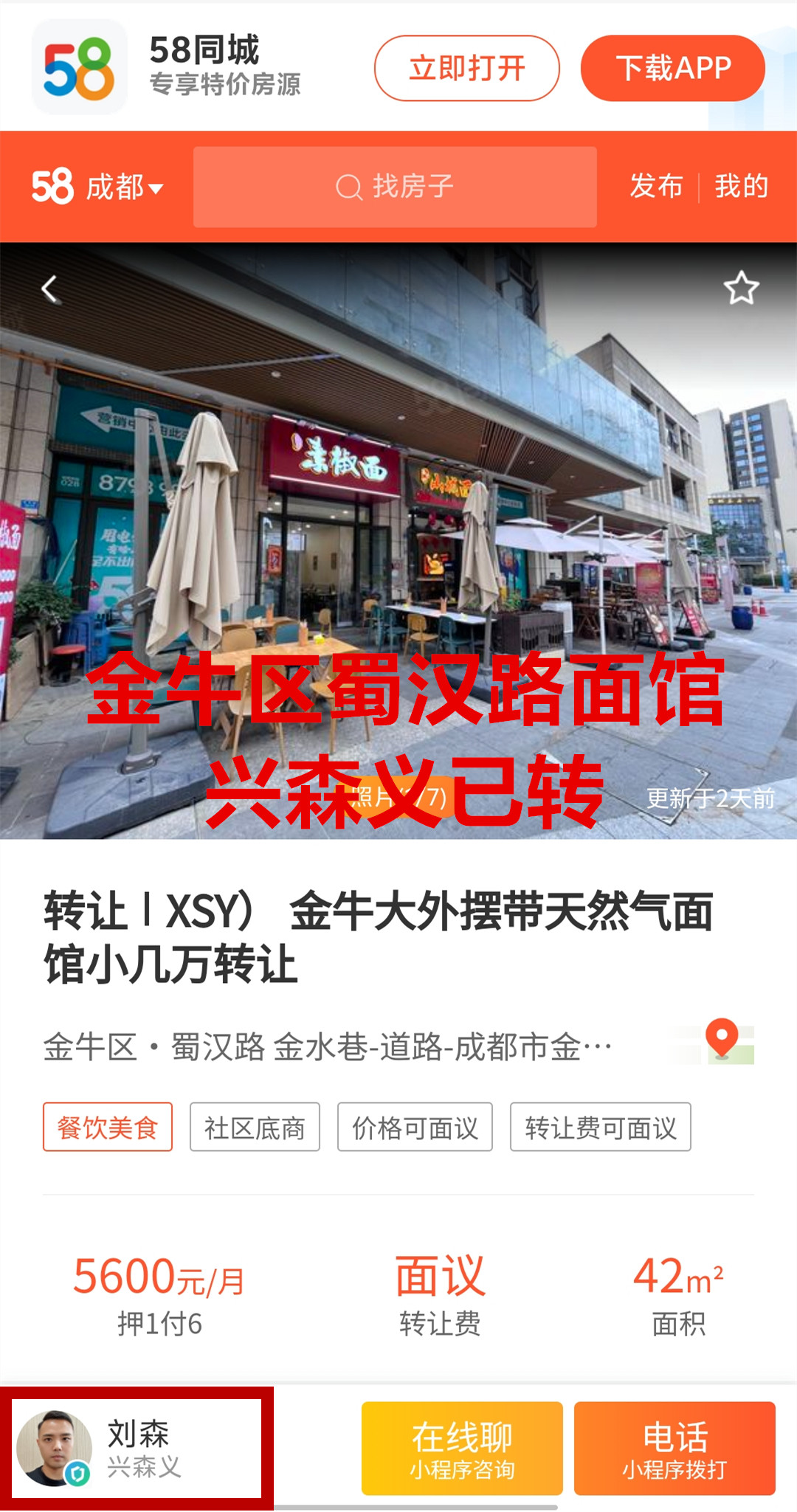
Task: Favorite this listing with the star icon
Action: pyautogui.click(x=741, y=288)
